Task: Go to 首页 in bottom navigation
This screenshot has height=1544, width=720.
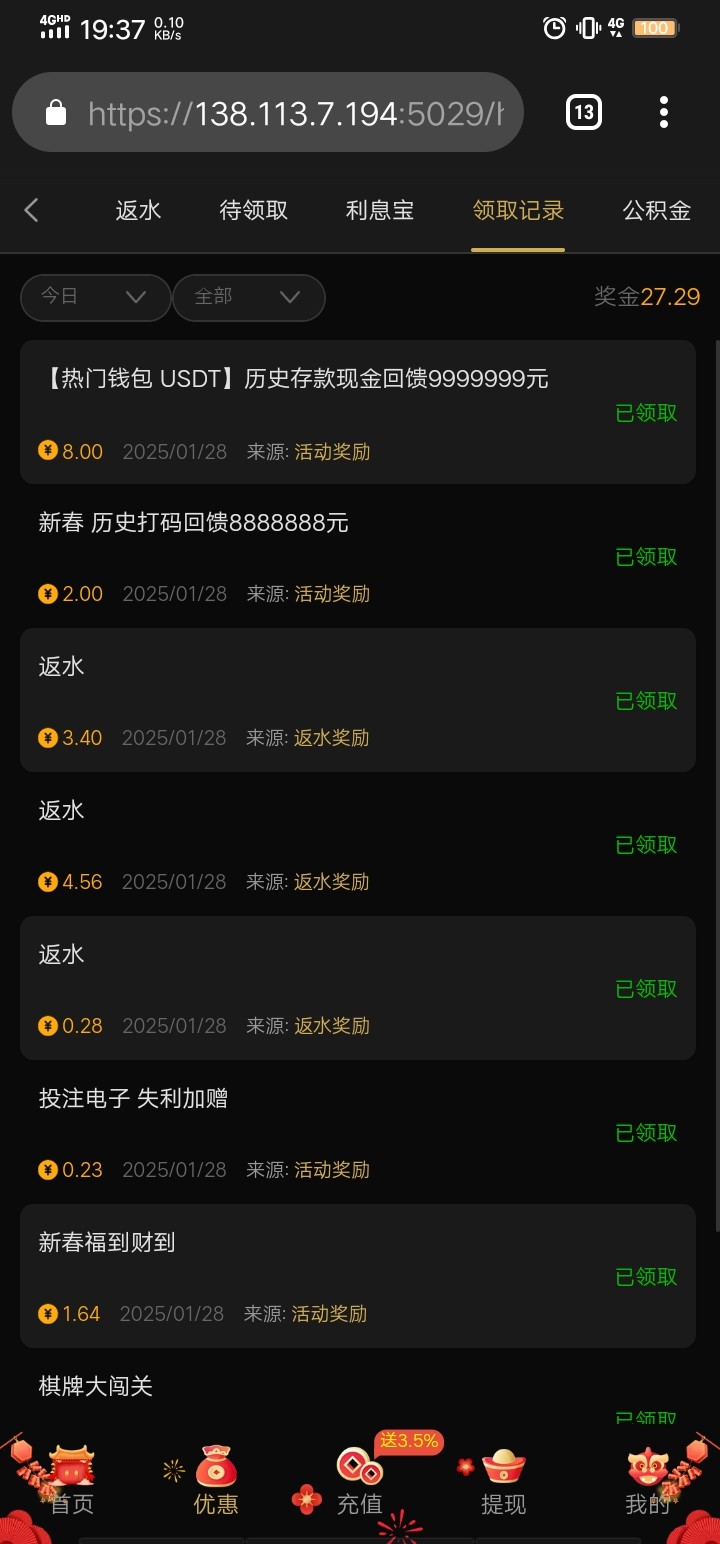Action: [x=72, y=1480]
